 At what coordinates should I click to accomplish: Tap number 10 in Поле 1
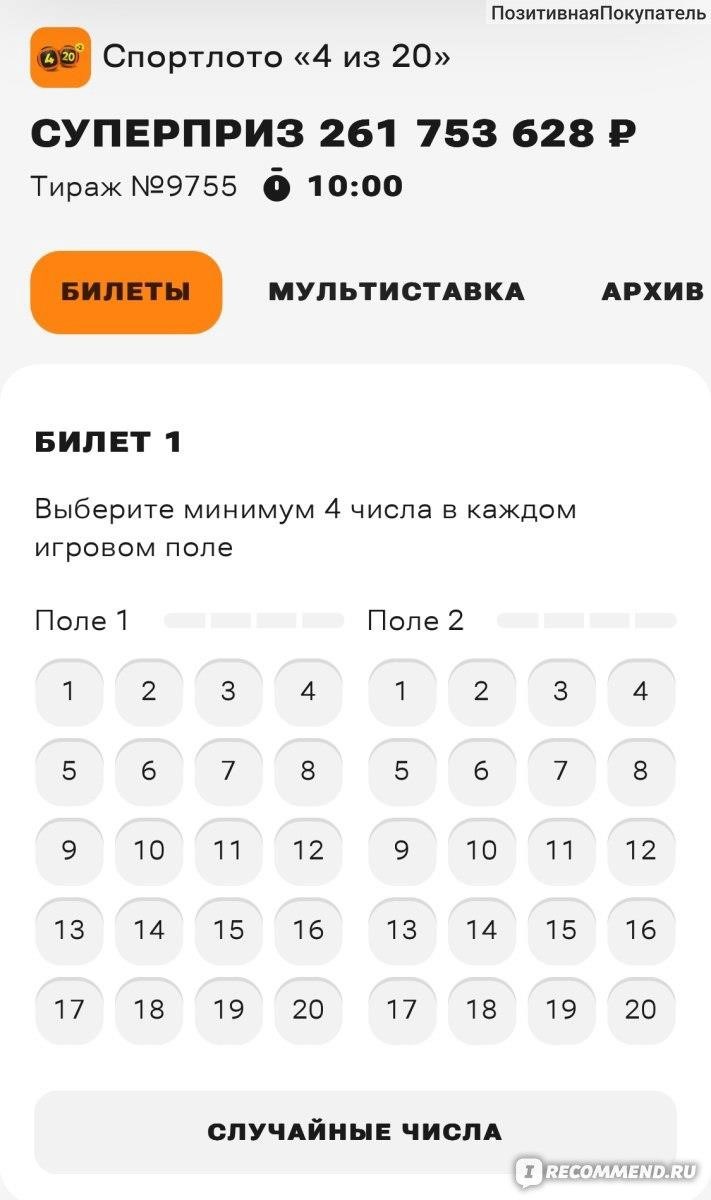(x=149, y=851)
